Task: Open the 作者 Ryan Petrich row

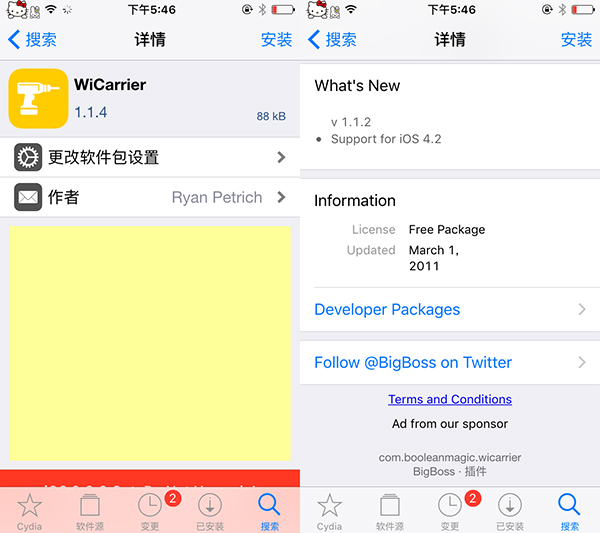Action: pos(150,197)
